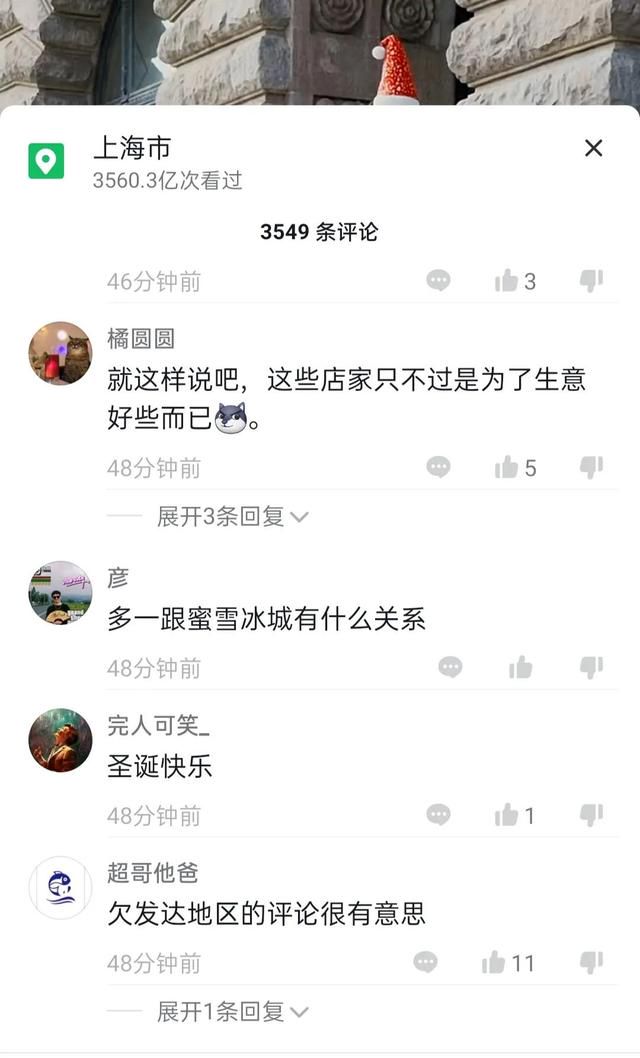Open 橘圆圆's profile avatar
Screen dimensions: 640x1058
tap(60, 353)
